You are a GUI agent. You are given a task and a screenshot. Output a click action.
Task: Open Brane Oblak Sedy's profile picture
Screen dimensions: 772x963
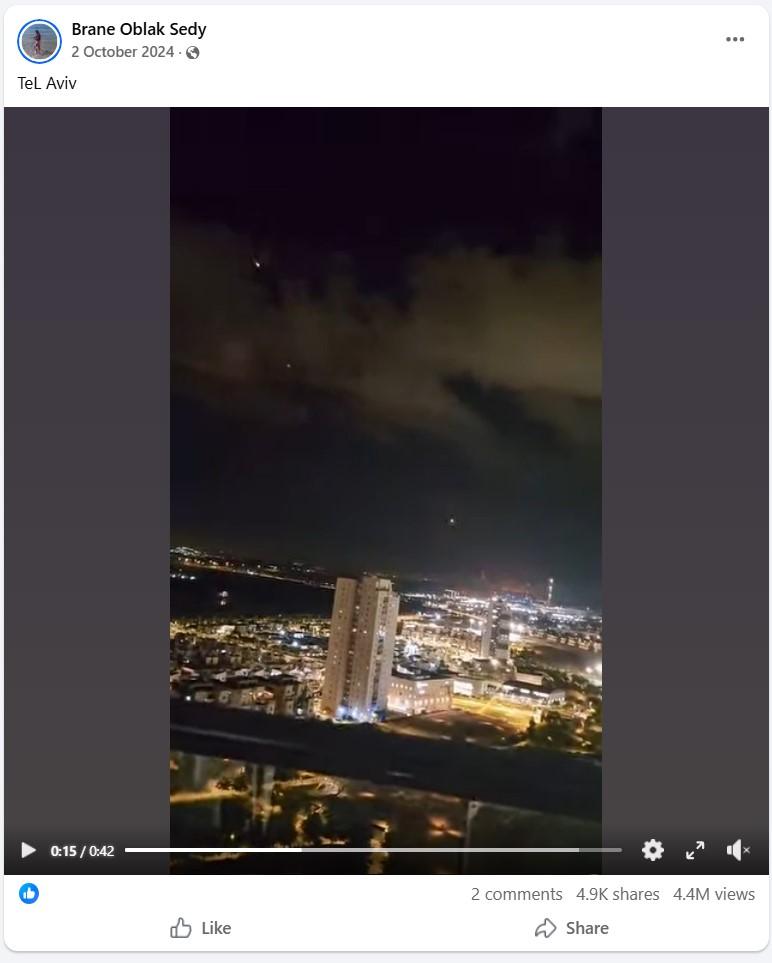coord(39,41)
